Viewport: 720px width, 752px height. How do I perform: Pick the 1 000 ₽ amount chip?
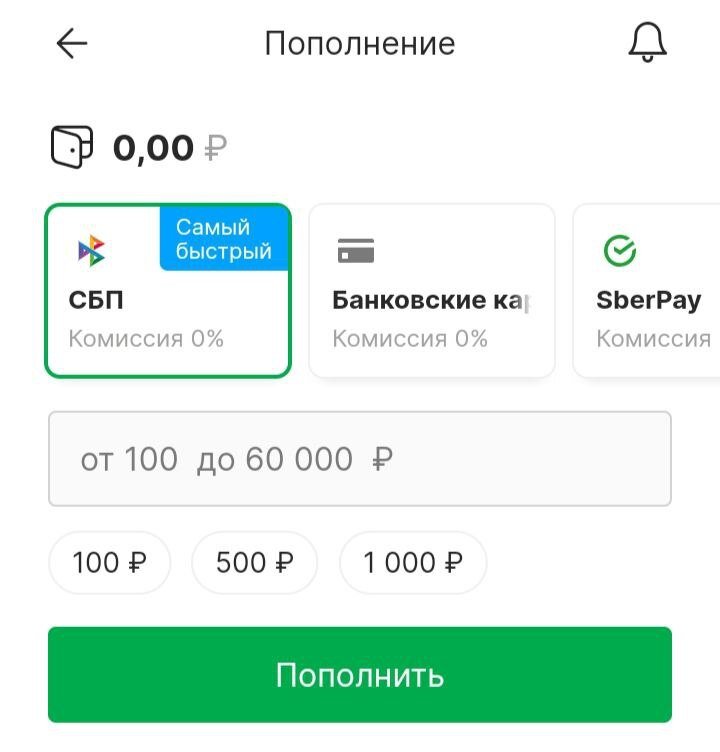412,563
